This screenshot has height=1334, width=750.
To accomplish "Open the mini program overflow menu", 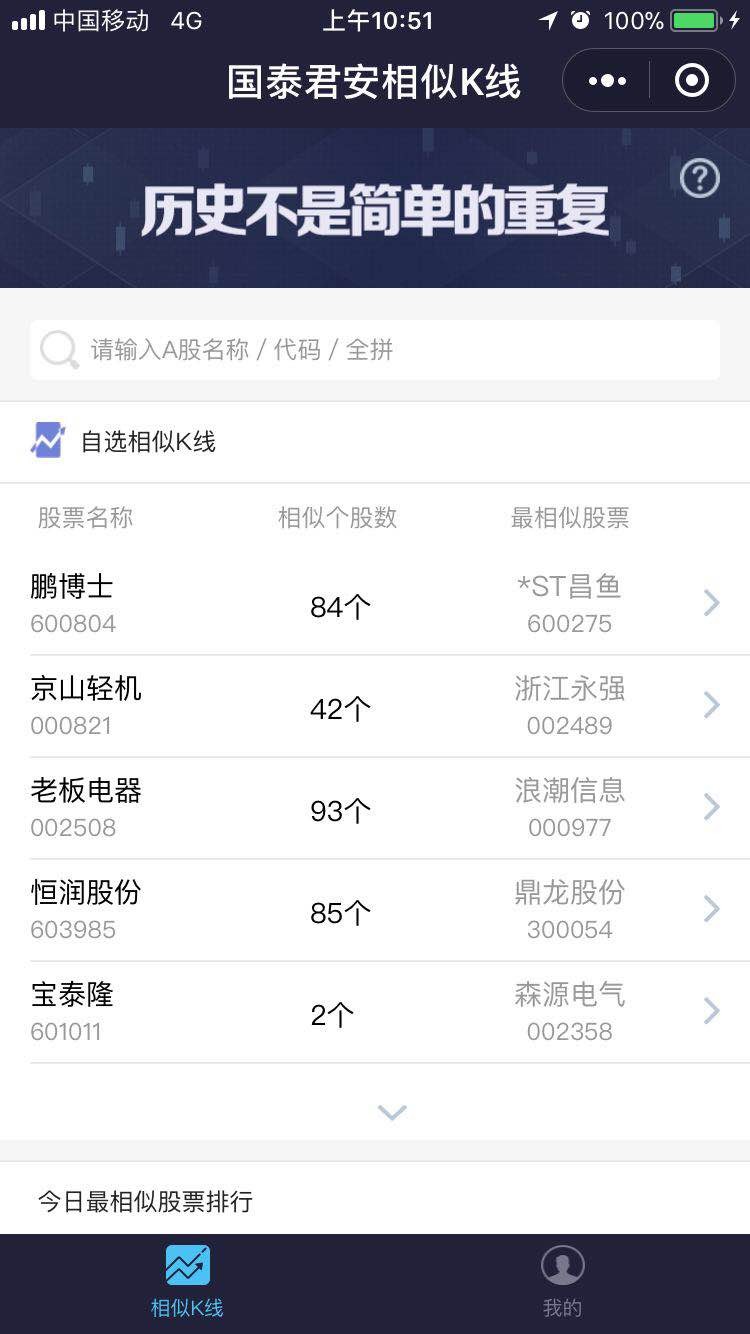I will (x=607, y=81).
